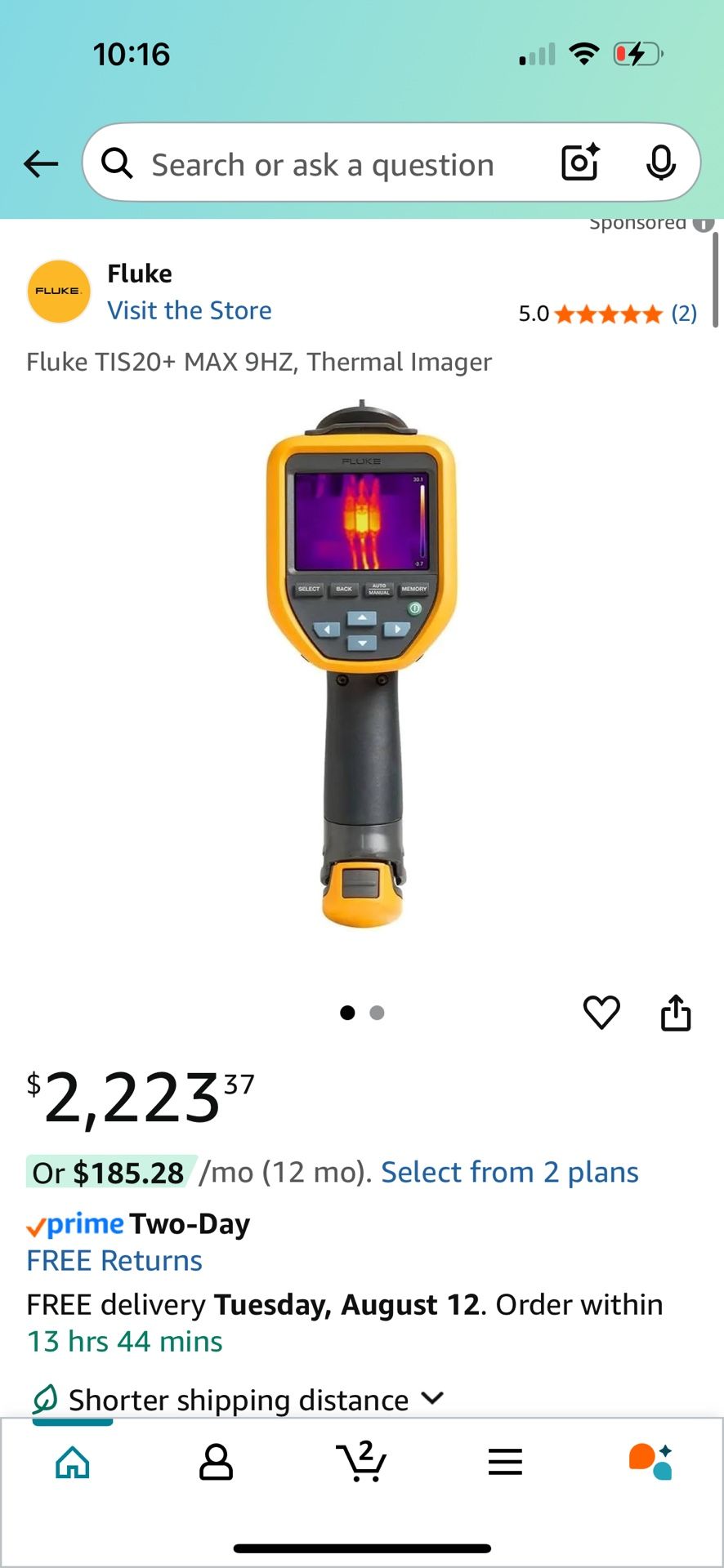Screen dimensions: 724x1568
Task: Open the account profile tab
Action: (216, 1462)
